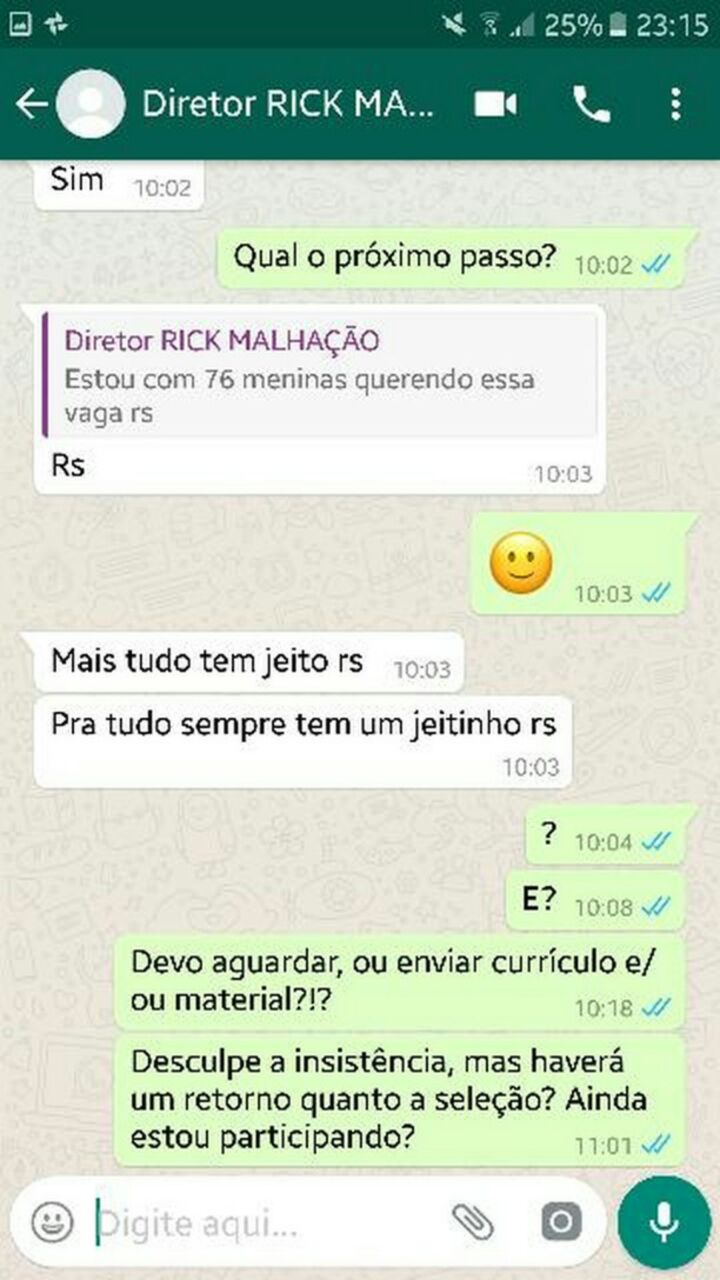Viewport: 720px width, 1280px height.
Task: Focus the Digite aqui message field
Action: point(260,1222)
